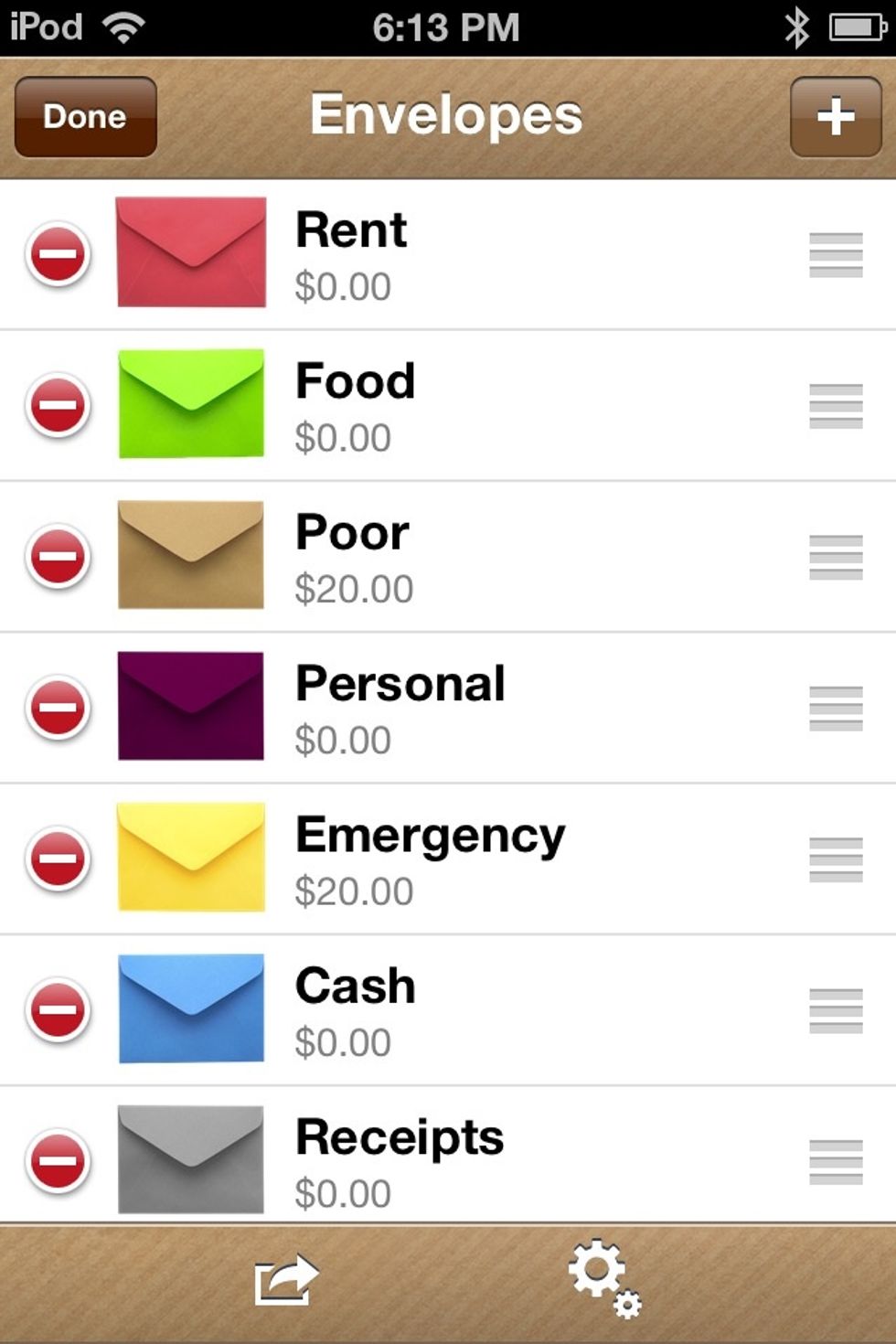Tap the red minus beside Poor
The image size is (896, 1344).
59,556
